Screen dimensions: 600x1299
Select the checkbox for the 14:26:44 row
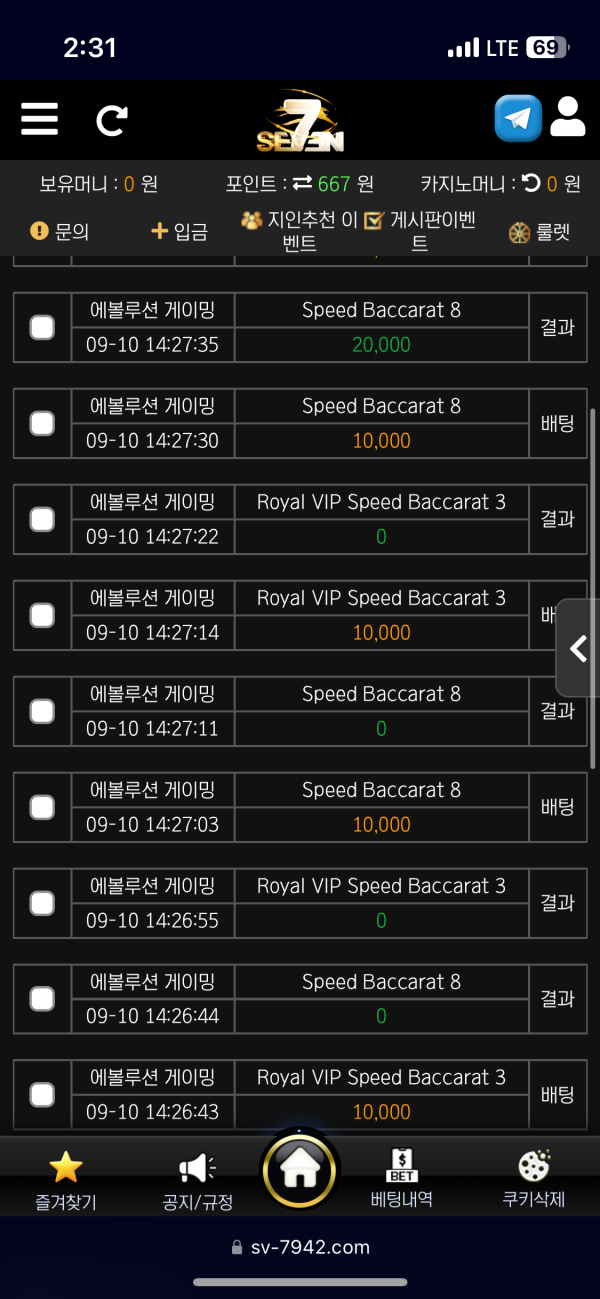click(x=42, y=999)
